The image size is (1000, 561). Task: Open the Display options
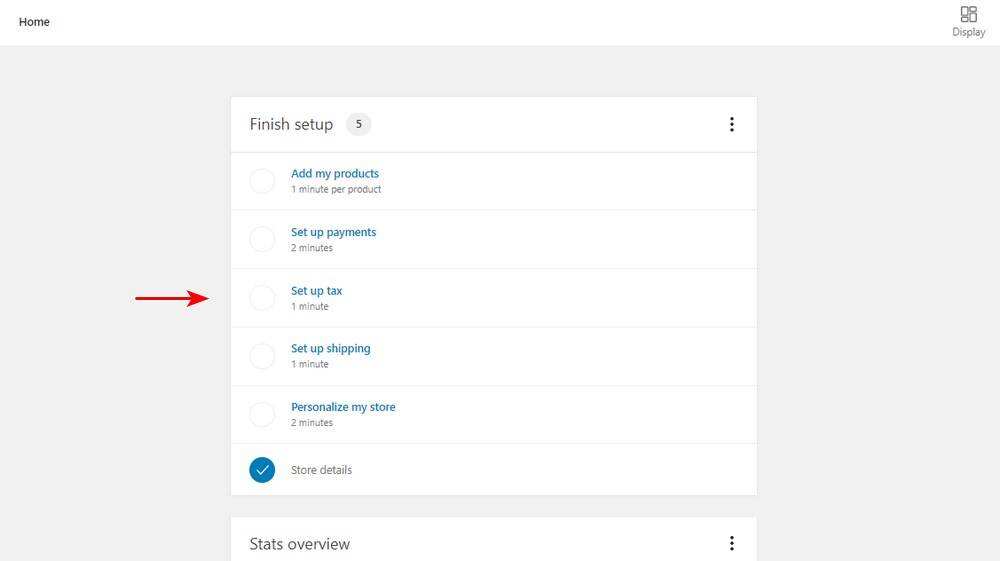coord(968,21)
